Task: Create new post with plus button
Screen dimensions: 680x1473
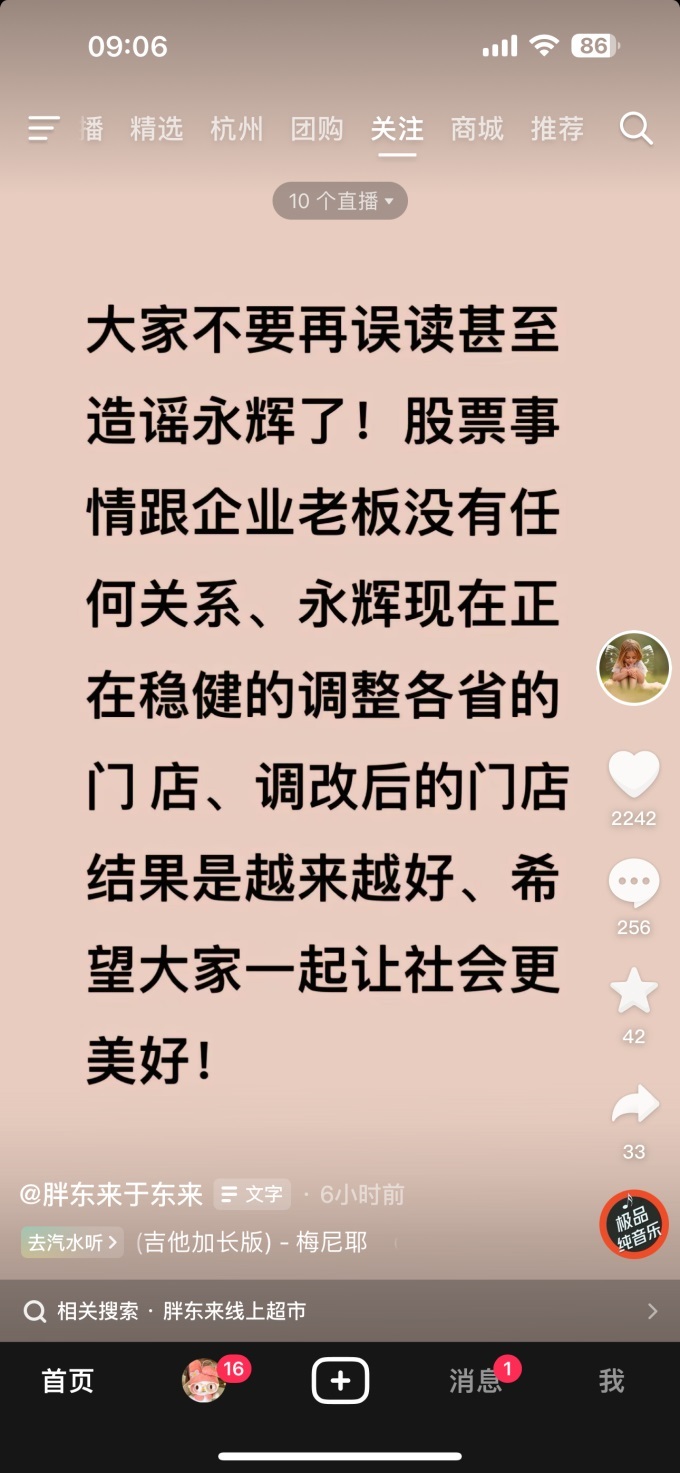Action: tap(340, 1381)
